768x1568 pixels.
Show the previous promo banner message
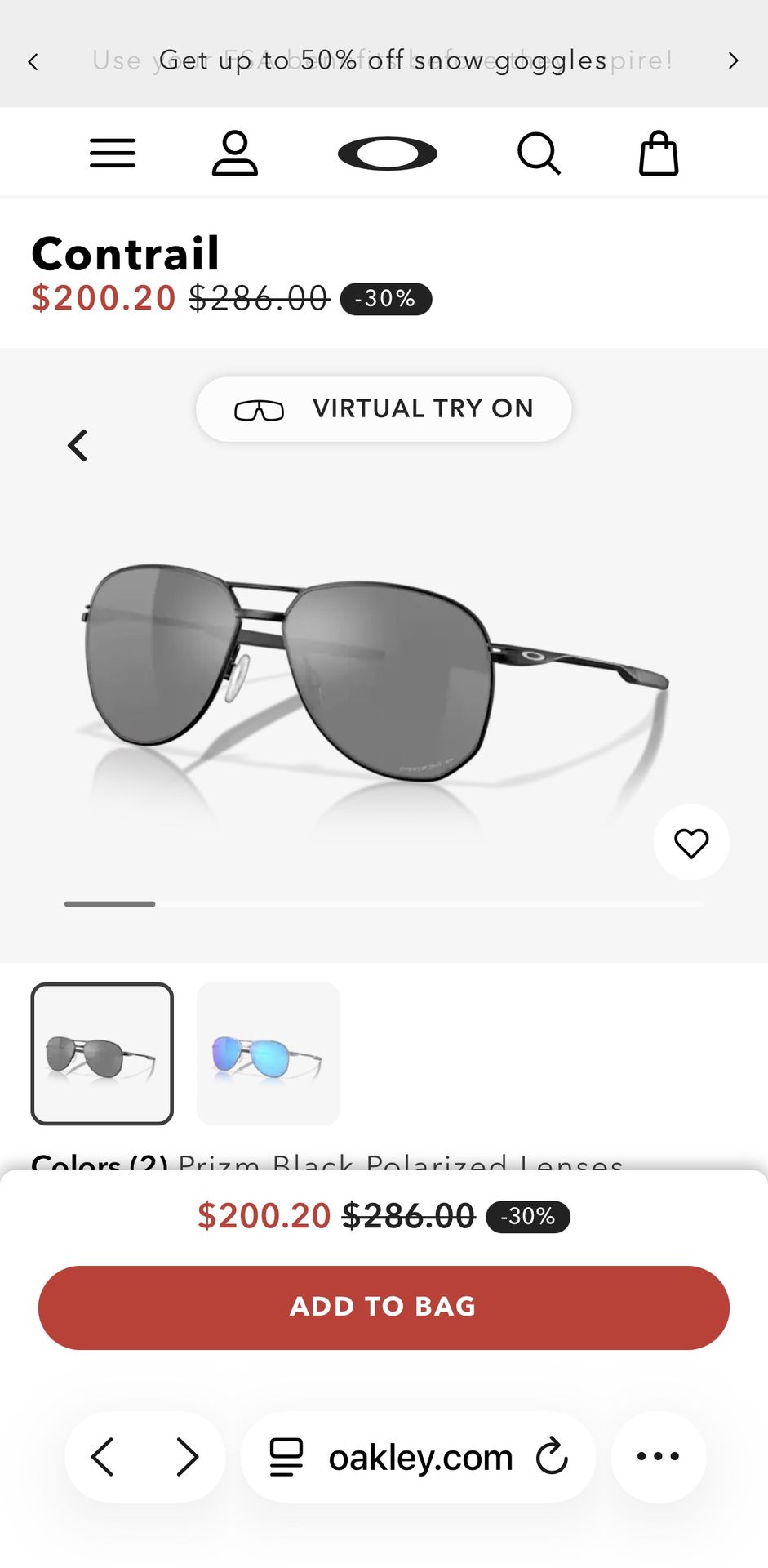pos(33,61)
